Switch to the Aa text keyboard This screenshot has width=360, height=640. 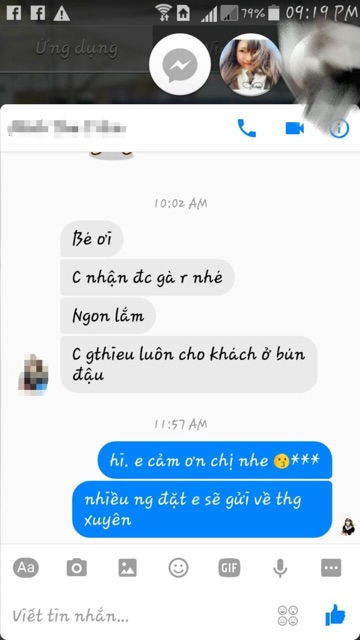26,567
